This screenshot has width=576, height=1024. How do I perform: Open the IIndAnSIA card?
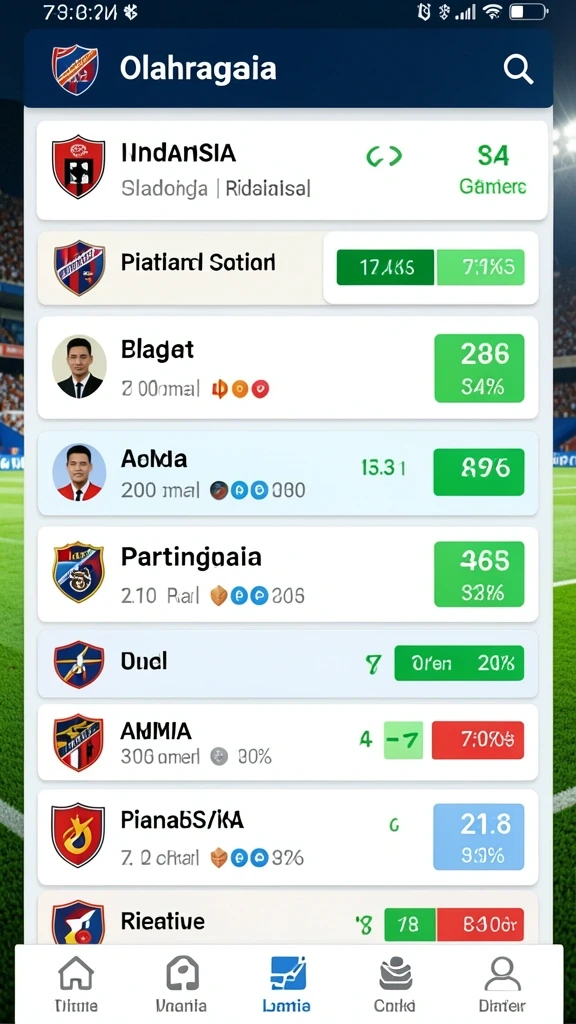(x=292, y=170)
